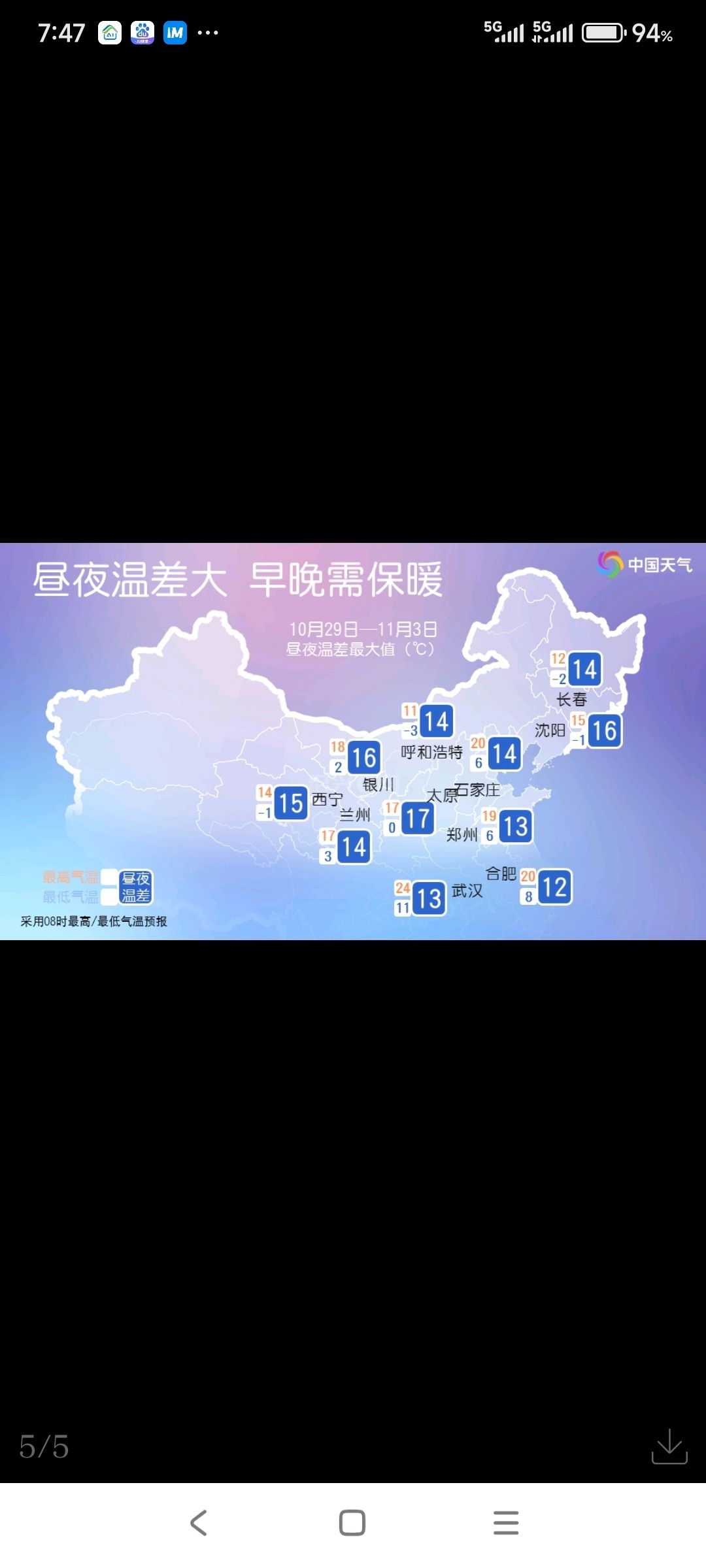Open the recent apps menu
The width and height of the screenshot is (706, 1568).
[506, 1522]
